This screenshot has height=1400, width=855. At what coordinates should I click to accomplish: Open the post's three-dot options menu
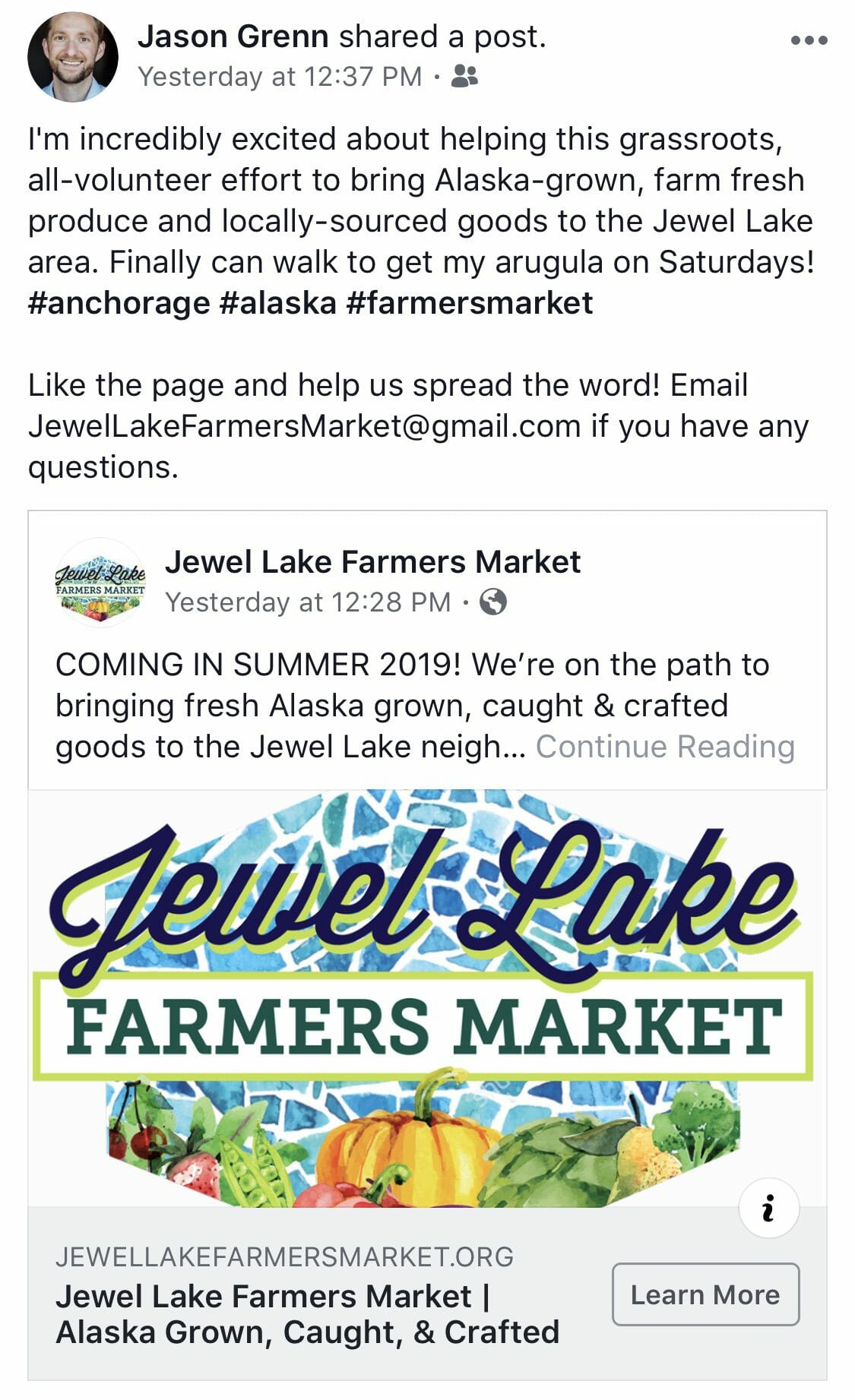(809, 40)
